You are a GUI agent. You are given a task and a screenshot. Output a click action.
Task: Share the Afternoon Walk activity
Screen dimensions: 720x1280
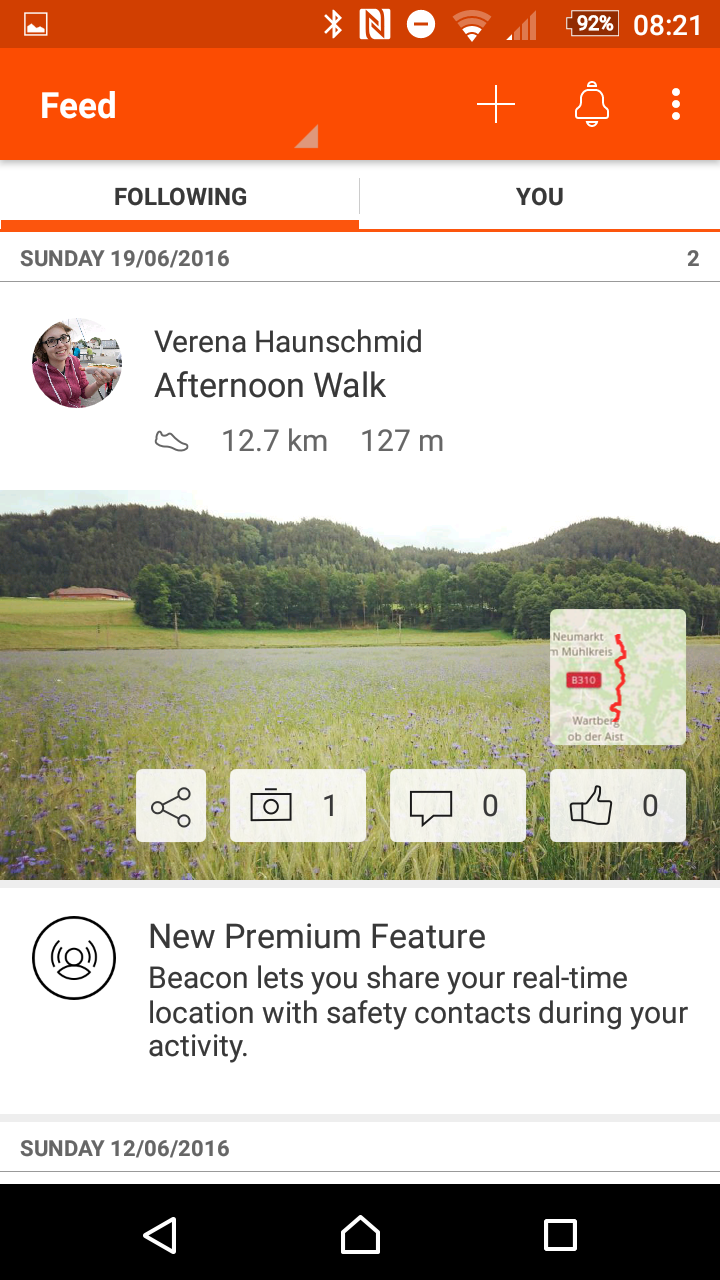[x=171, y=805]
